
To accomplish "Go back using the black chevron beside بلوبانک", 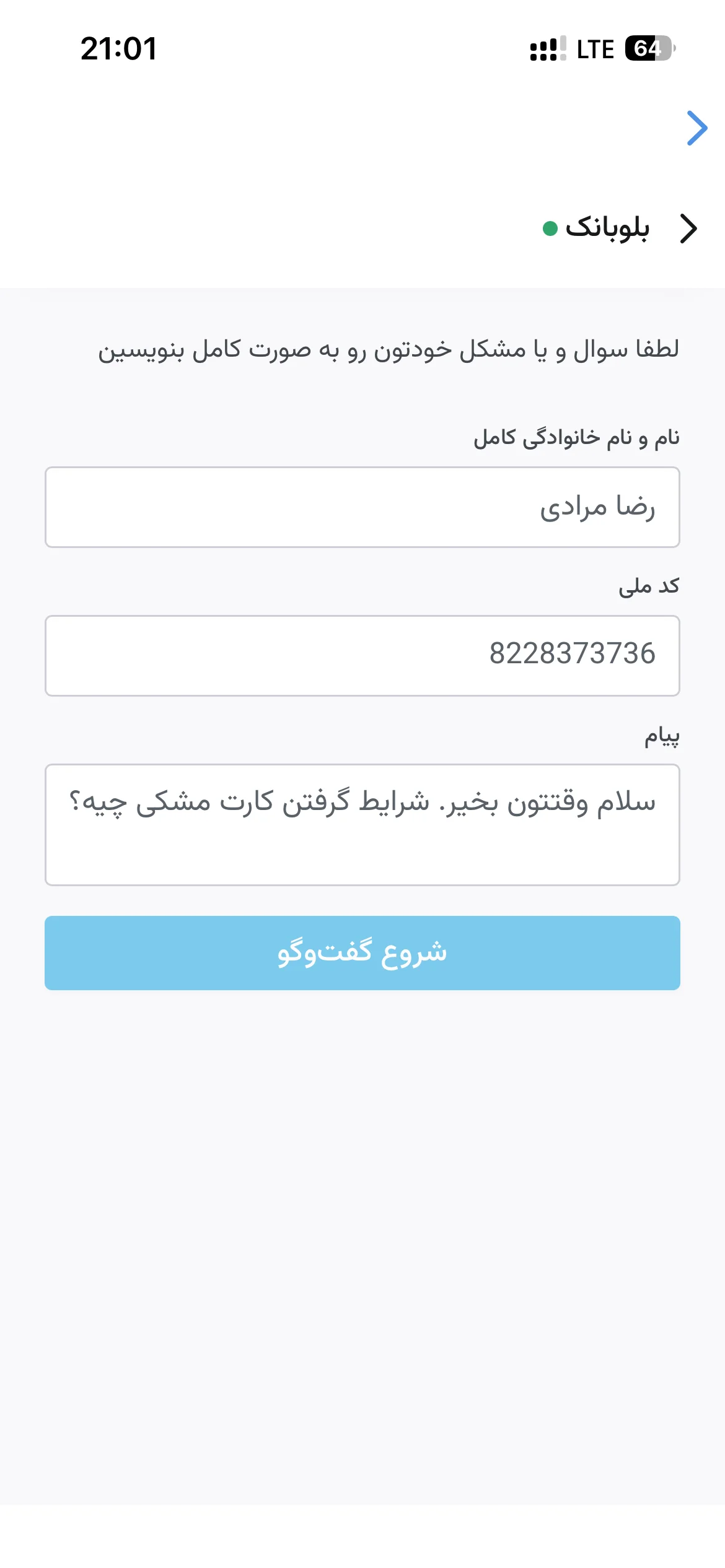I will click(688, 229).
